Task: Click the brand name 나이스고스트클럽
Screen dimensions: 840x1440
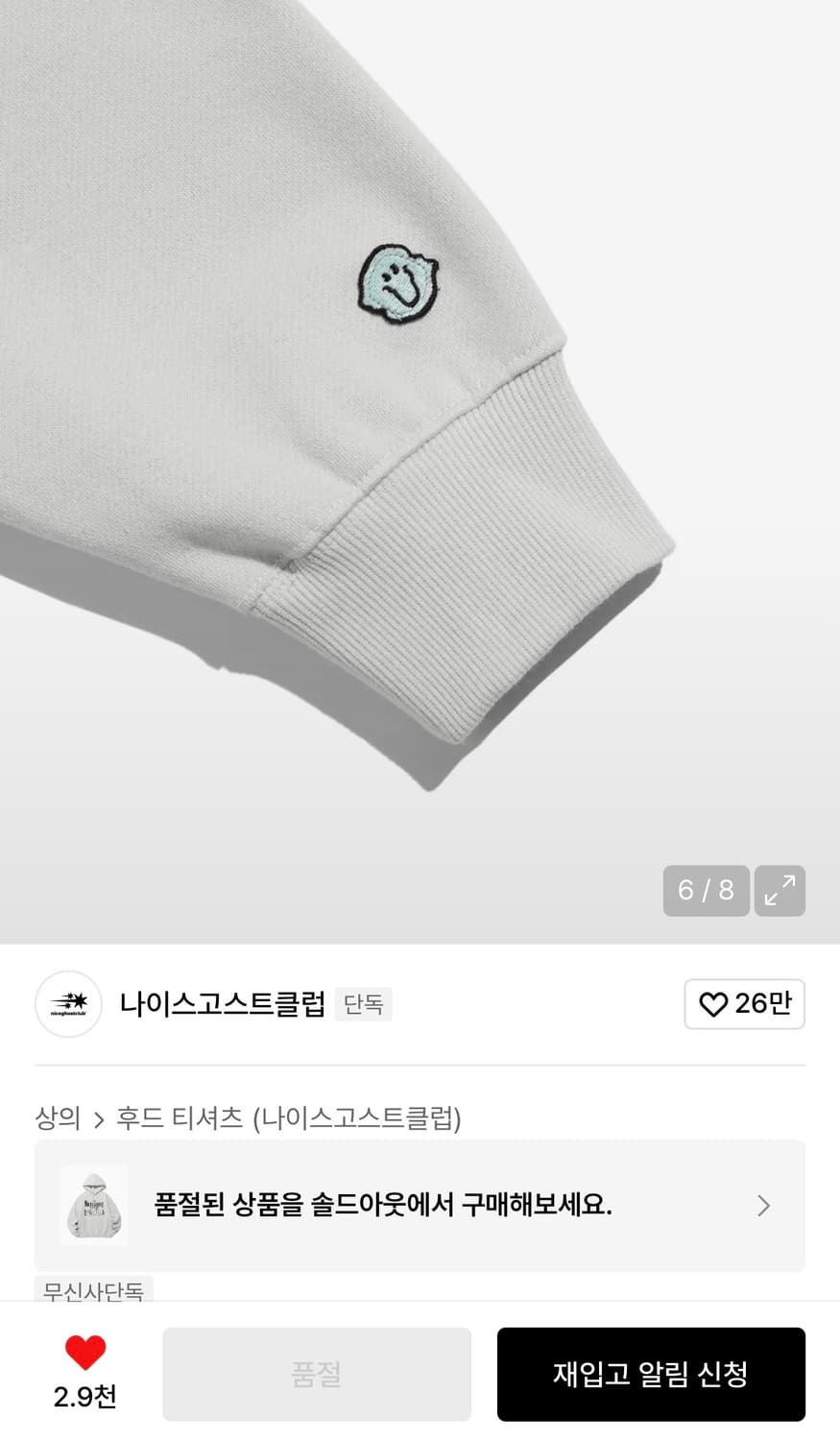Action: tap(226, 1004)
